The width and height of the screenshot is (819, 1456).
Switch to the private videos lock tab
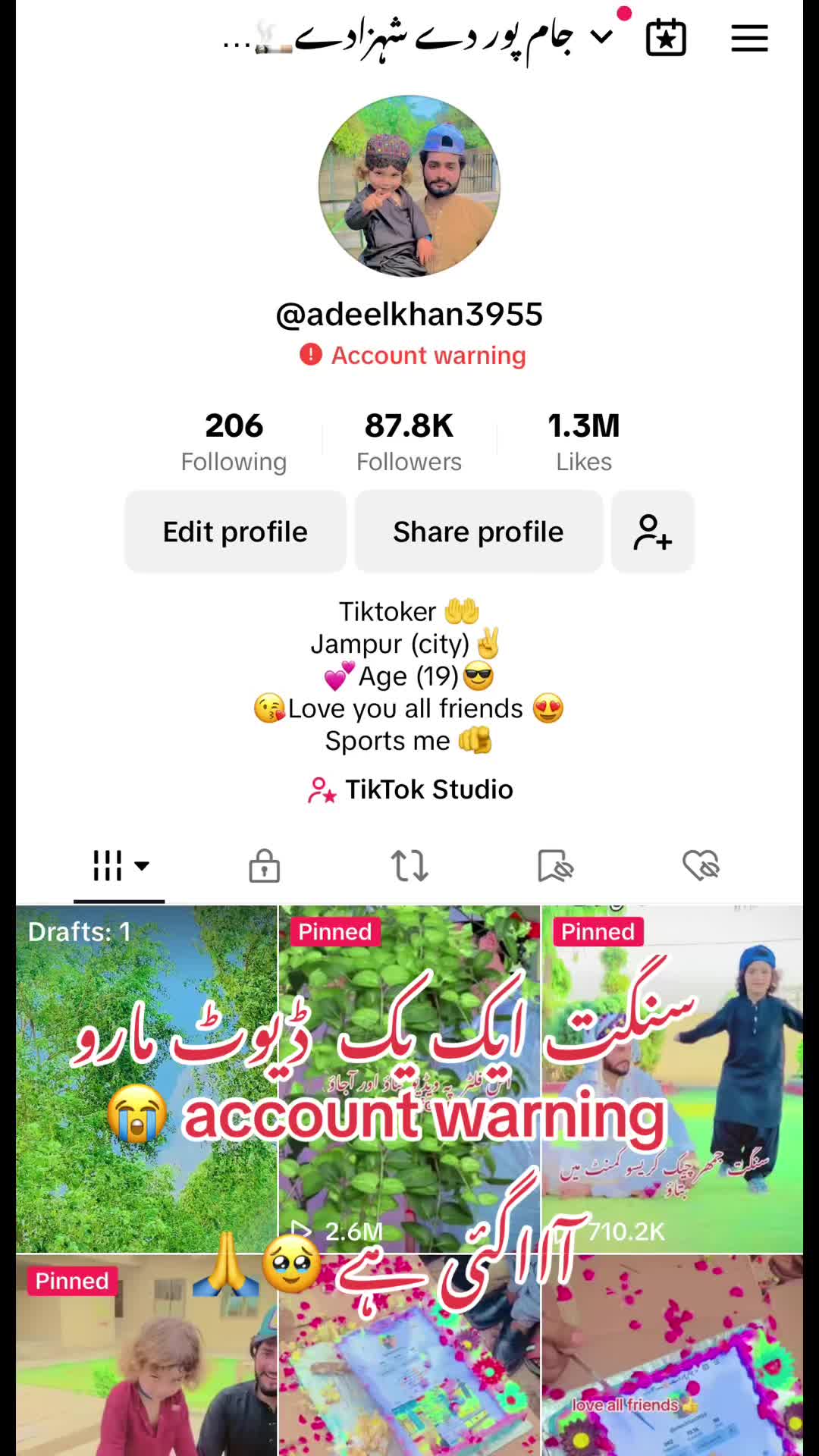click(x=264, y=865)
